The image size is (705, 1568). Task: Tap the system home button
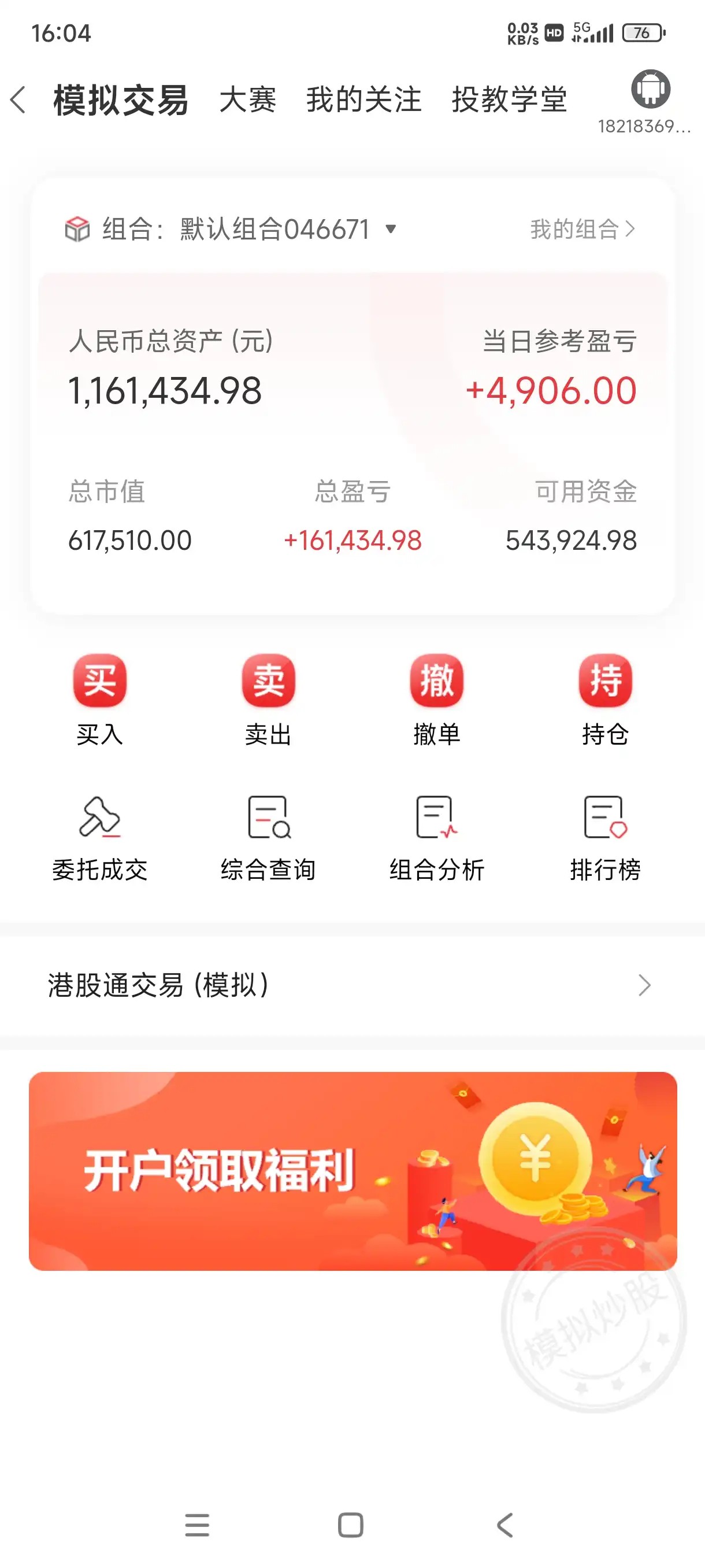350,1525
